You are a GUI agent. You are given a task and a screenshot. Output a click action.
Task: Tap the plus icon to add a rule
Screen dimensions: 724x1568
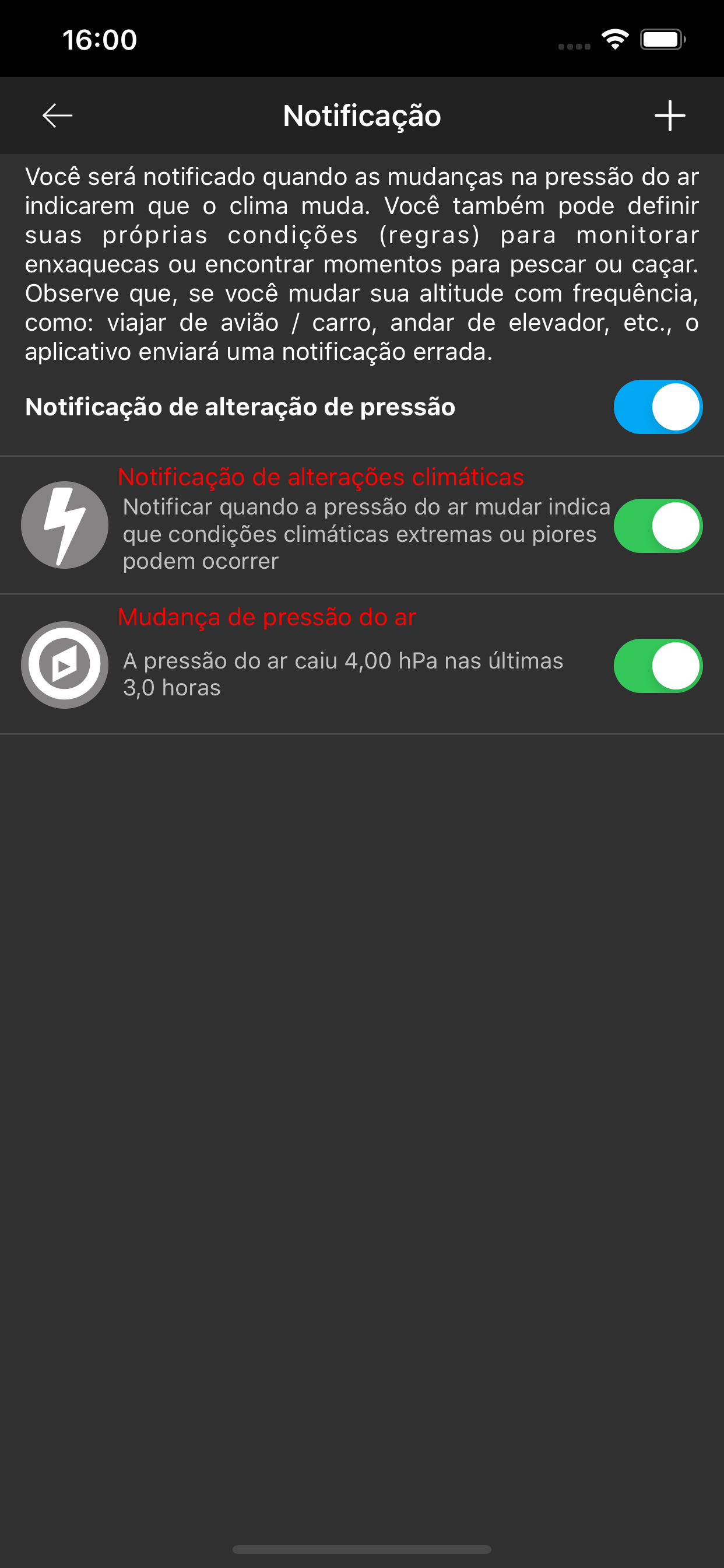click(668, 116)
